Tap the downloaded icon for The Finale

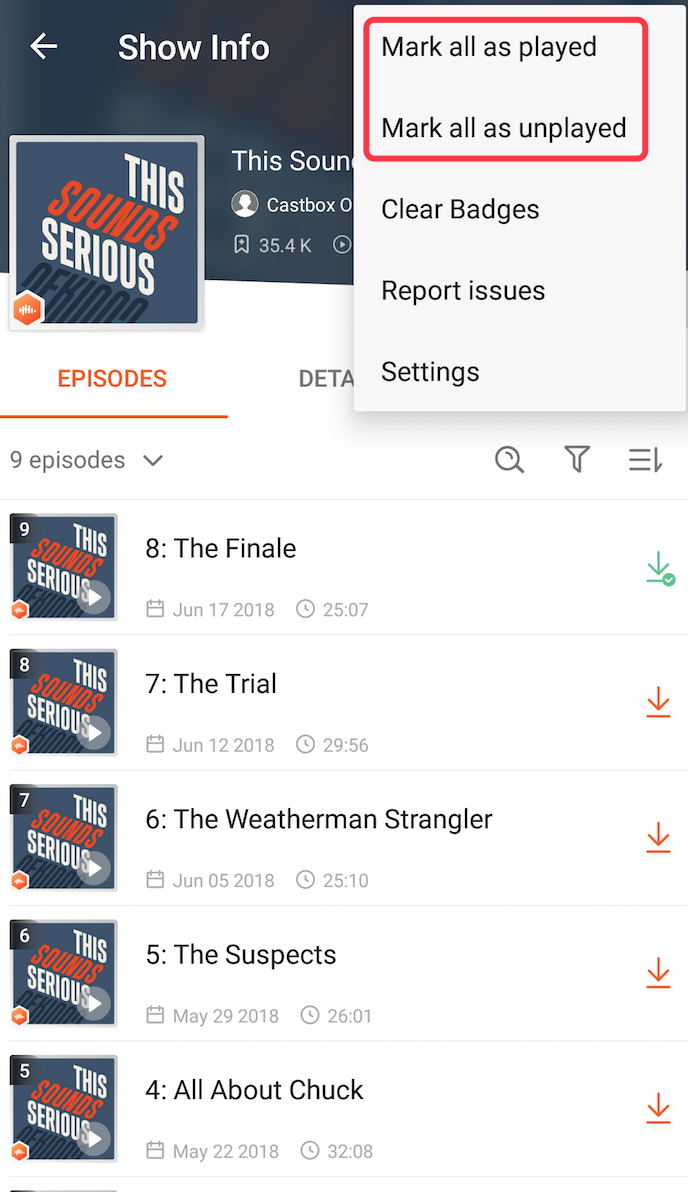(658, 568)
